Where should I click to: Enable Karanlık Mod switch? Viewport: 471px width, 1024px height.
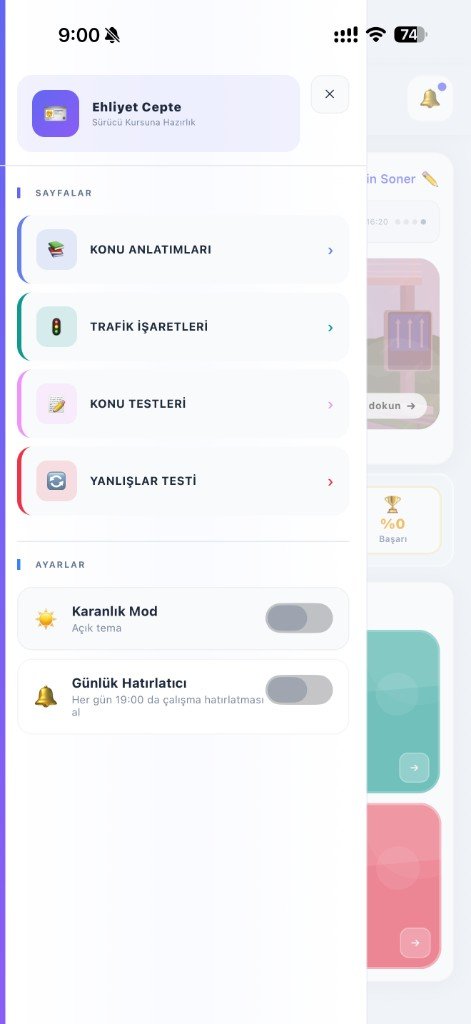(x=299, y=618)
